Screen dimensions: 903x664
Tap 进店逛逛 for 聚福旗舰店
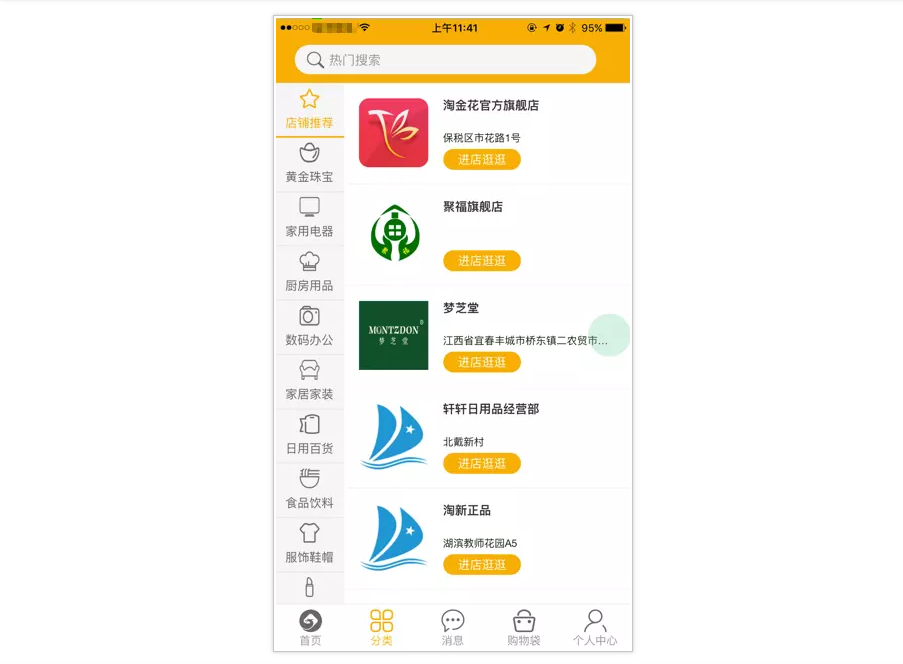click(481, 261)
